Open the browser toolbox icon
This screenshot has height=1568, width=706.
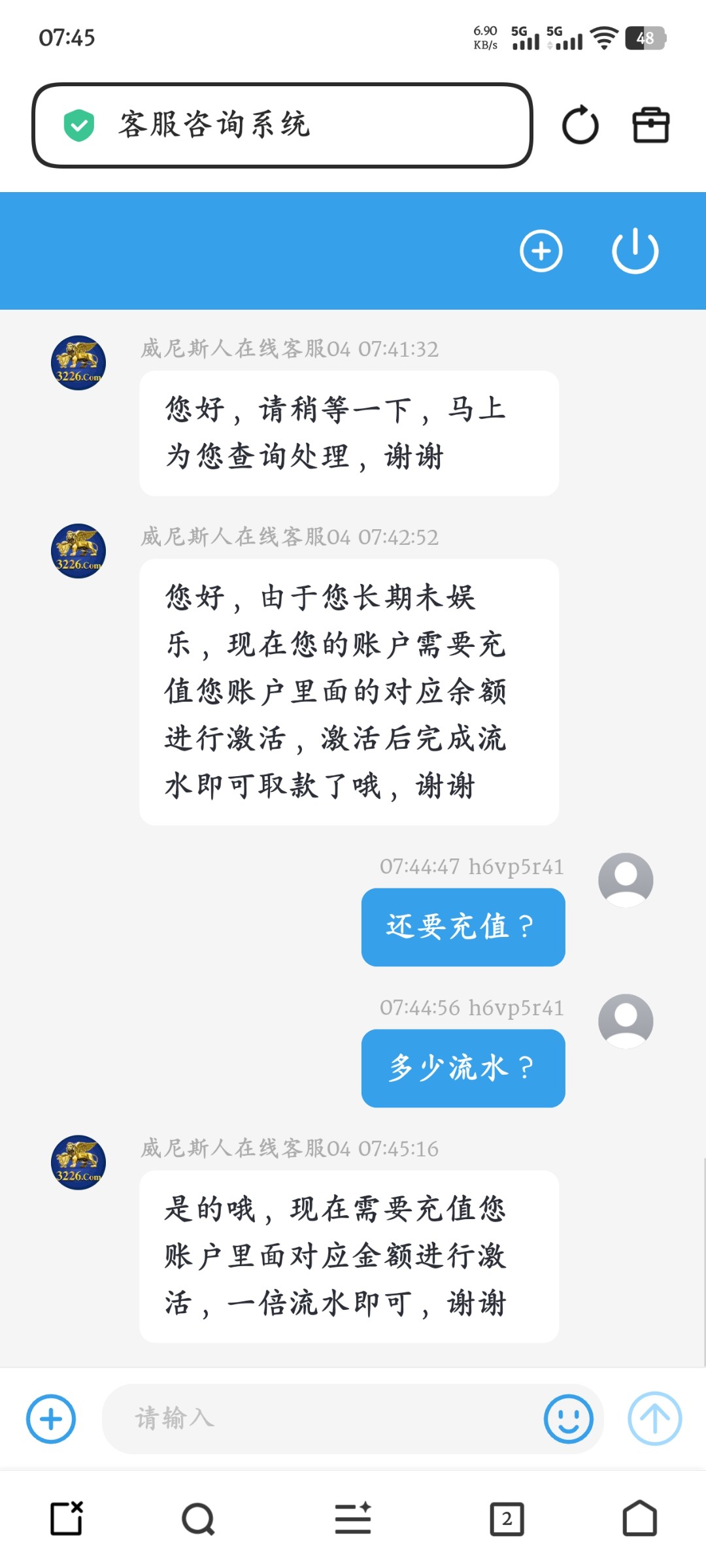click(x=650, y=125)
